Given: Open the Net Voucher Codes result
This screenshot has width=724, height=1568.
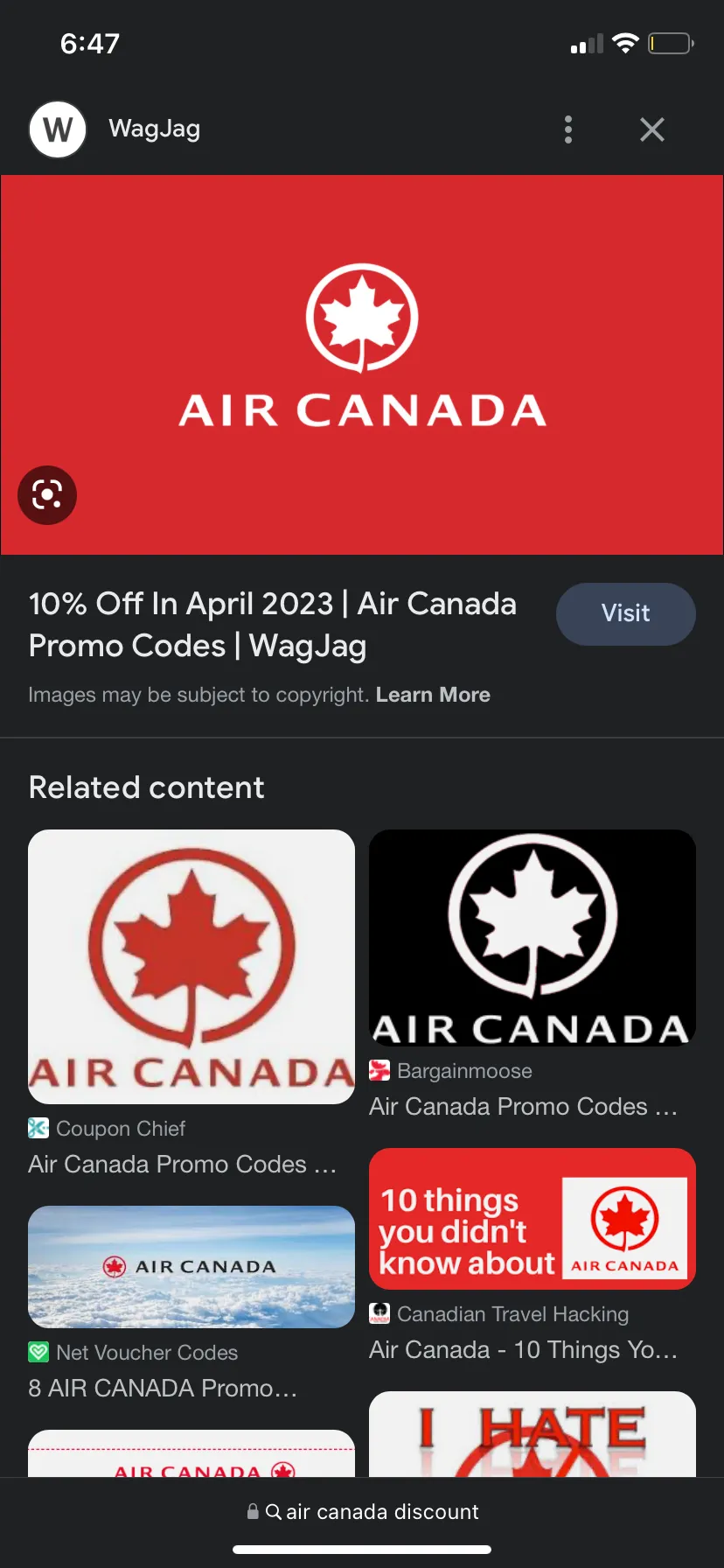Looking at the screenshot, I should (191, 1267).
